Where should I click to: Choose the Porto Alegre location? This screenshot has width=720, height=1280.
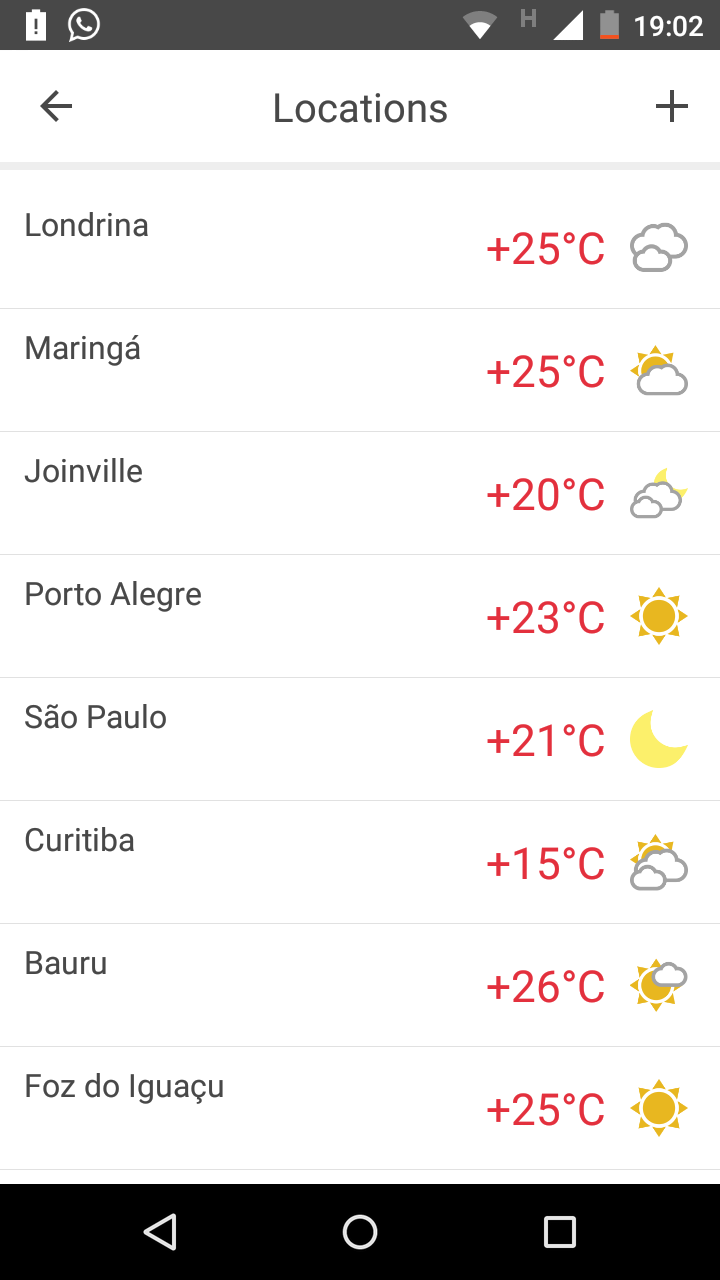click(x=360, y=616)
